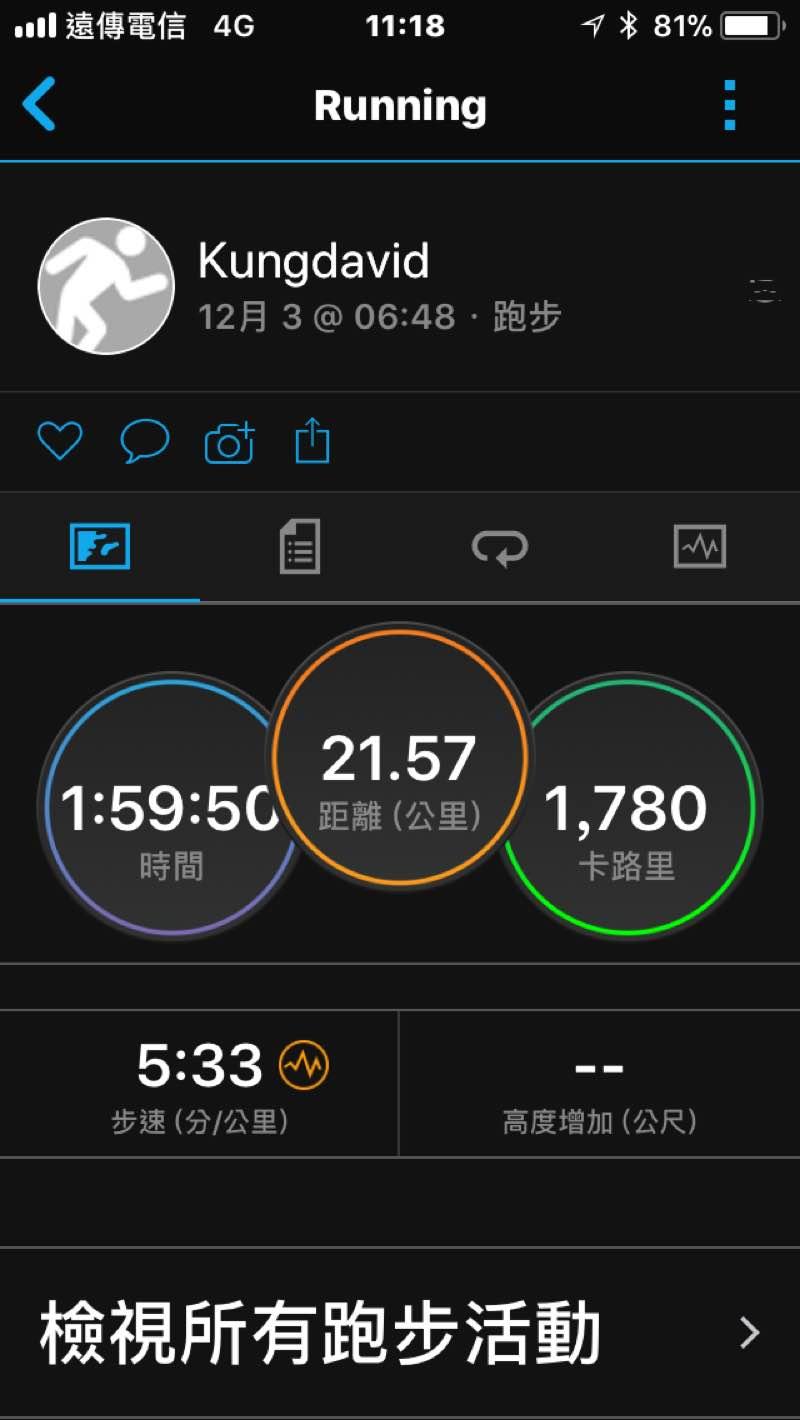The width and height of the screenshot is (800, 1420).
Task: Share the running activity
Action: click(312, 441)
